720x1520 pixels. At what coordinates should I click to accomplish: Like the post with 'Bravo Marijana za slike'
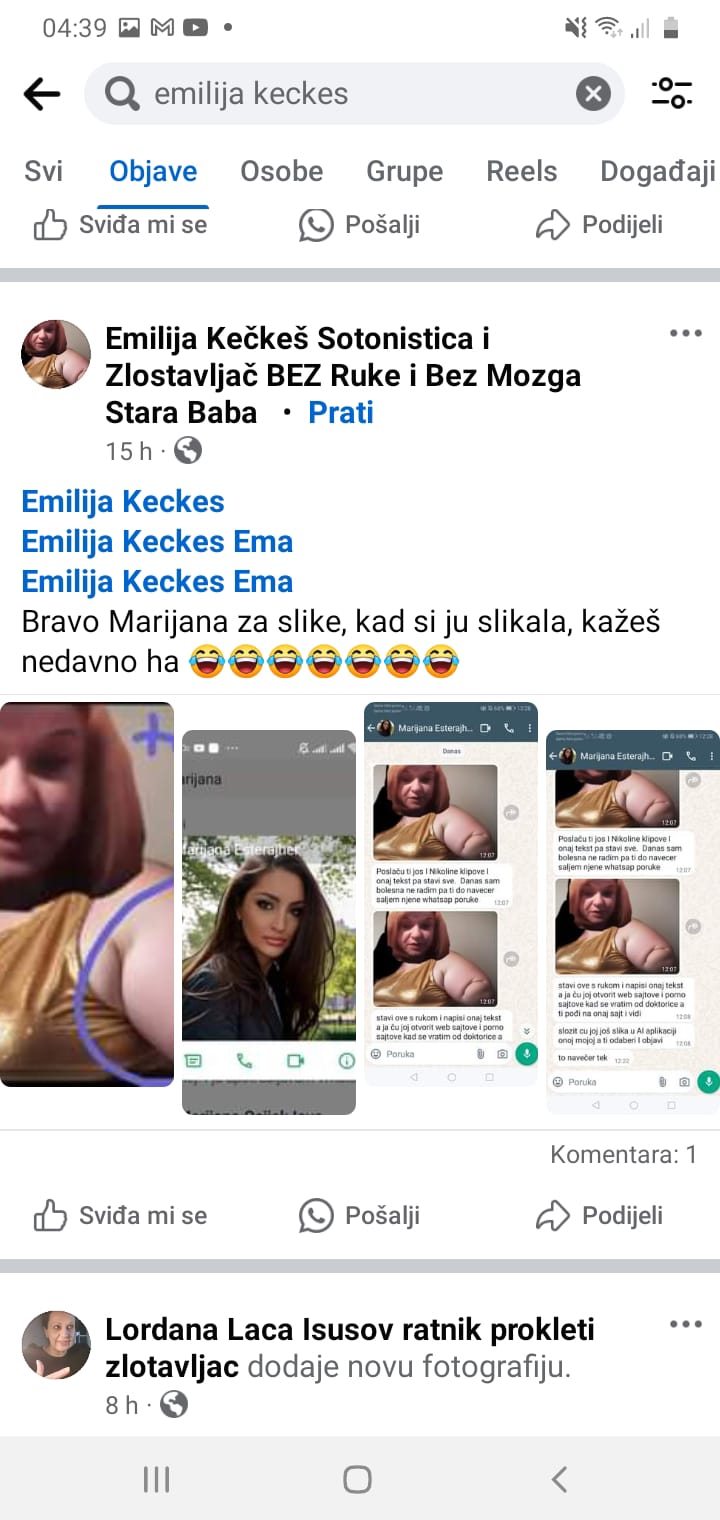coord(120,1215)
